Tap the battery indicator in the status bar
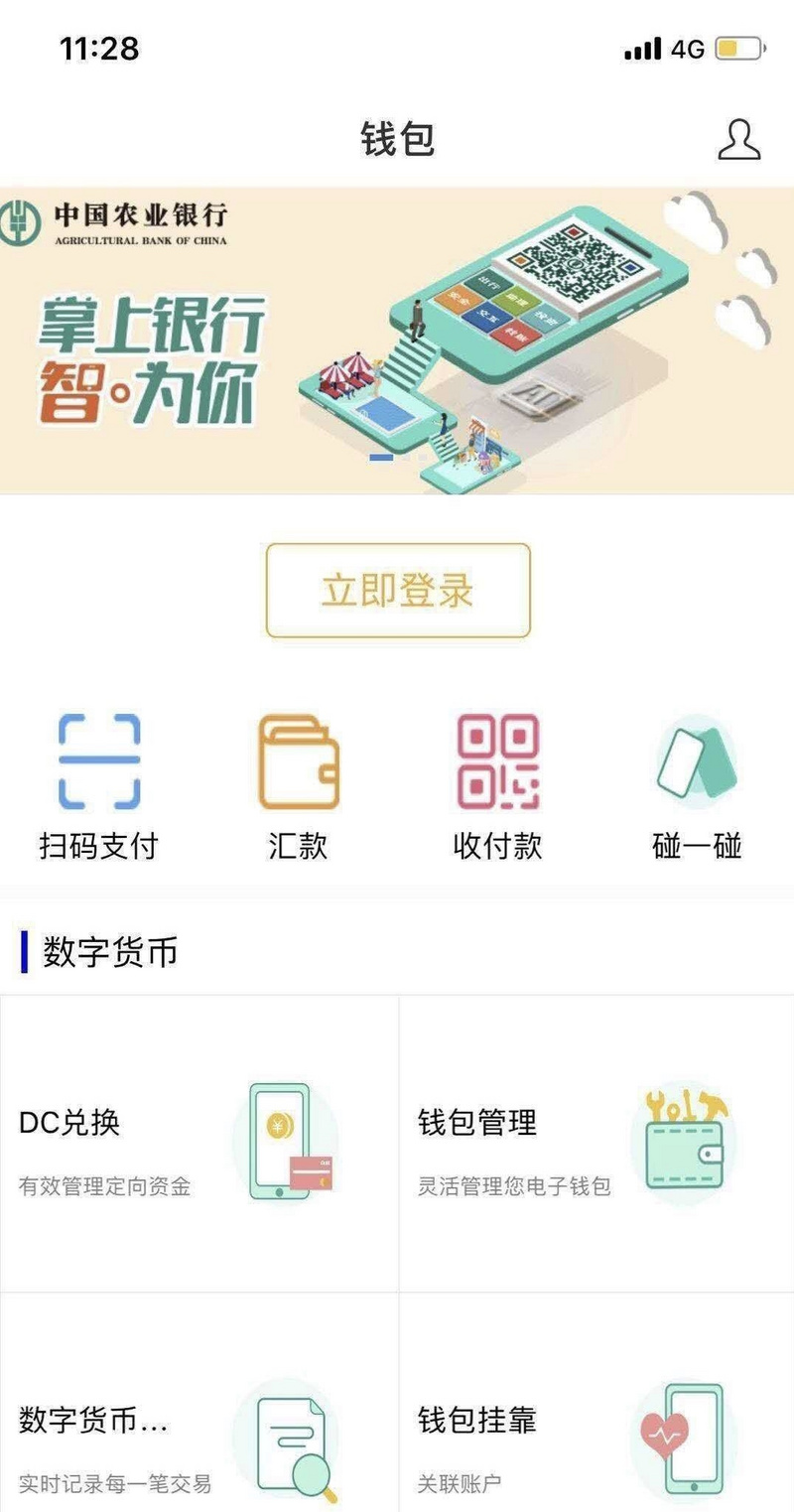The width and height of the screenshot is (794, 1512). point(737,48)
